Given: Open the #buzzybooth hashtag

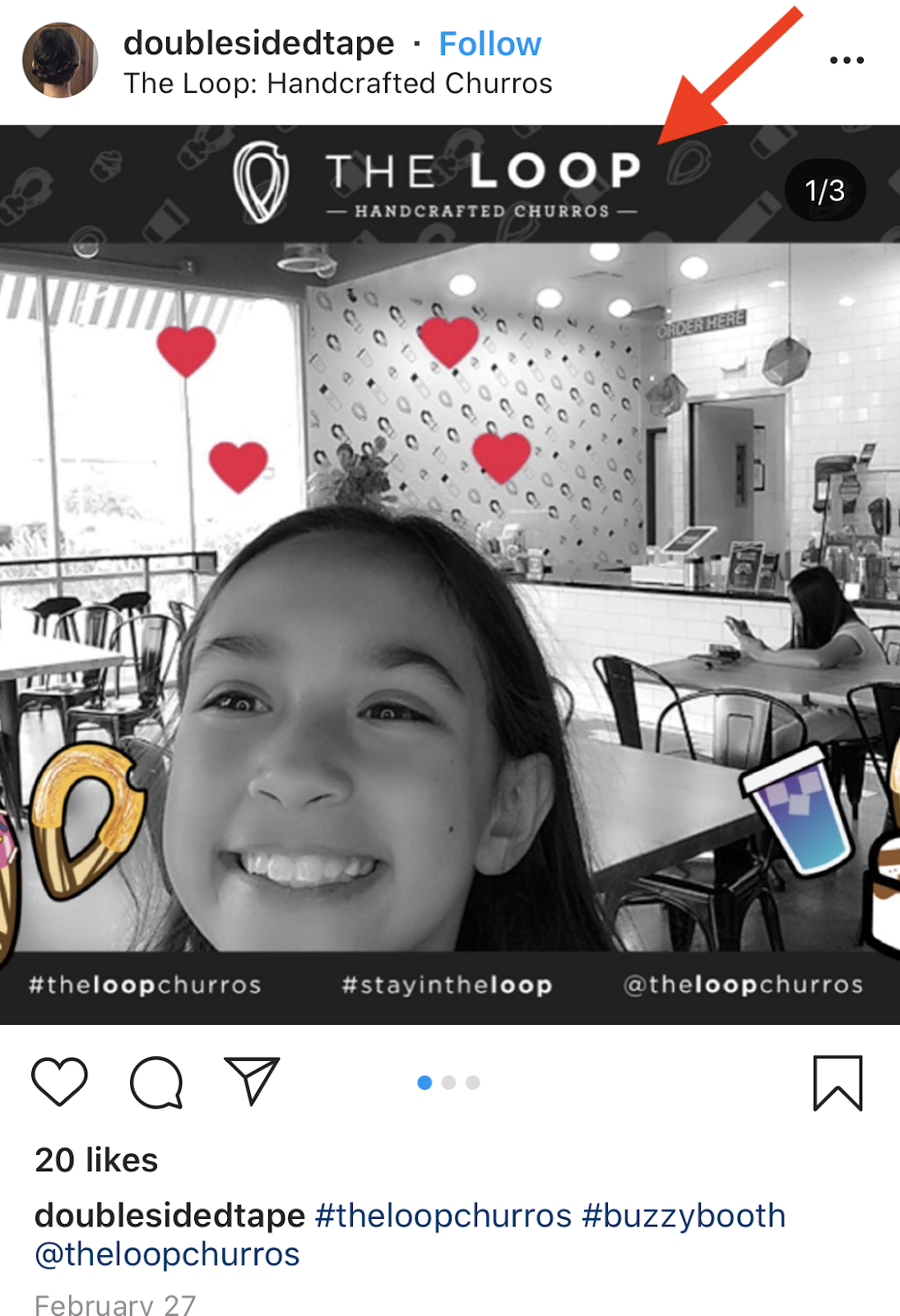Looking at the screenshot, I should [x=684, y=1216].
